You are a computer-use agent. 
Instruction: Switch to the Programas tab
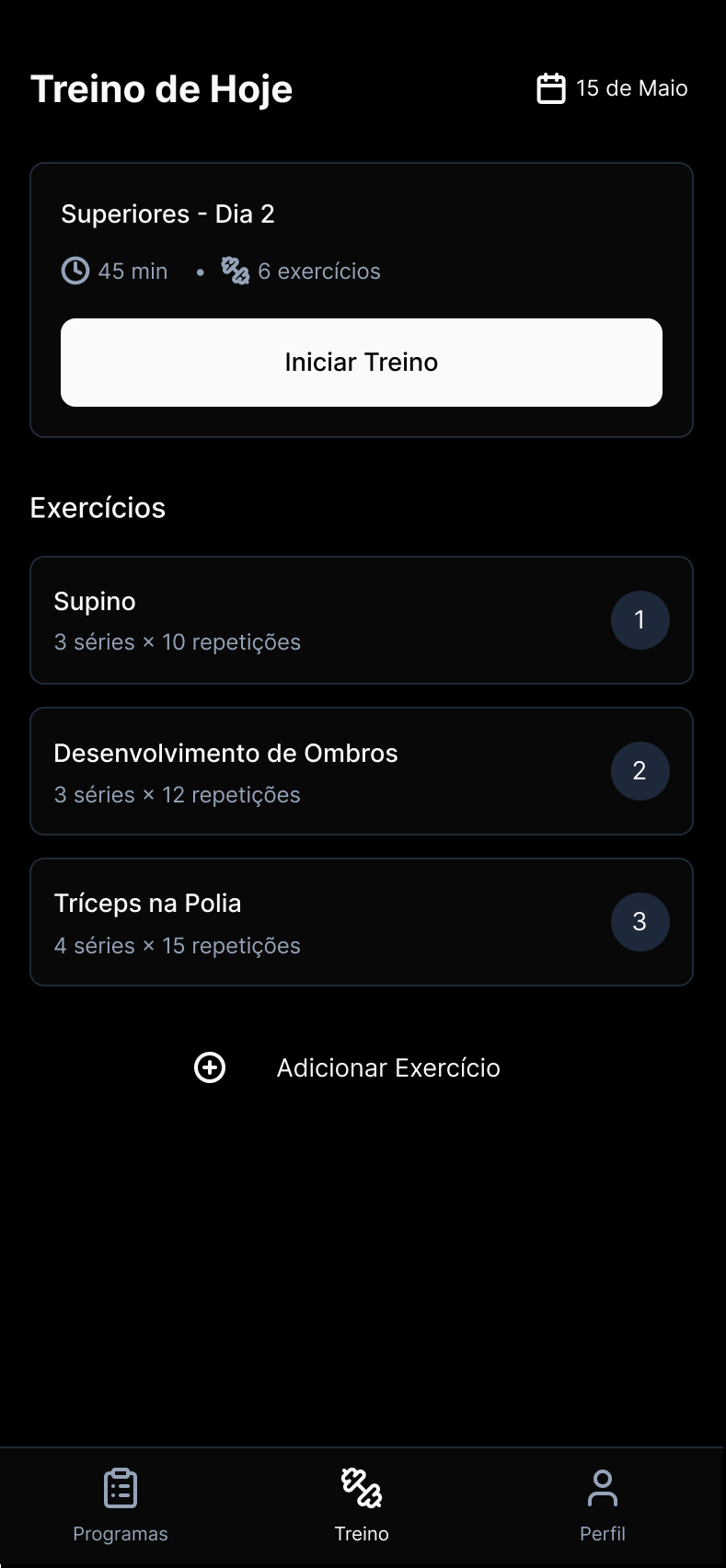pos(120,1505)
